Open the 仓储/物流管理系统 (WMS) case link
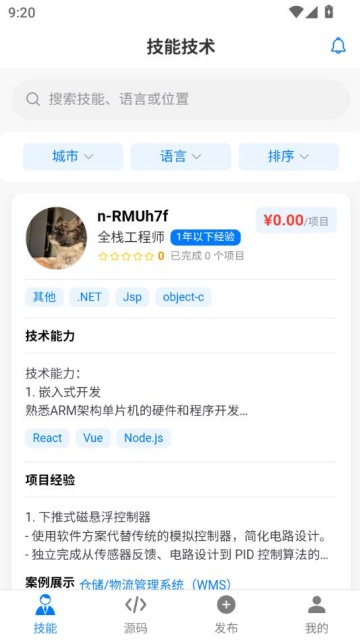Image resolution: width=360 pixels, height=640 pixels. pyautogui.click(x=155, y=584)
